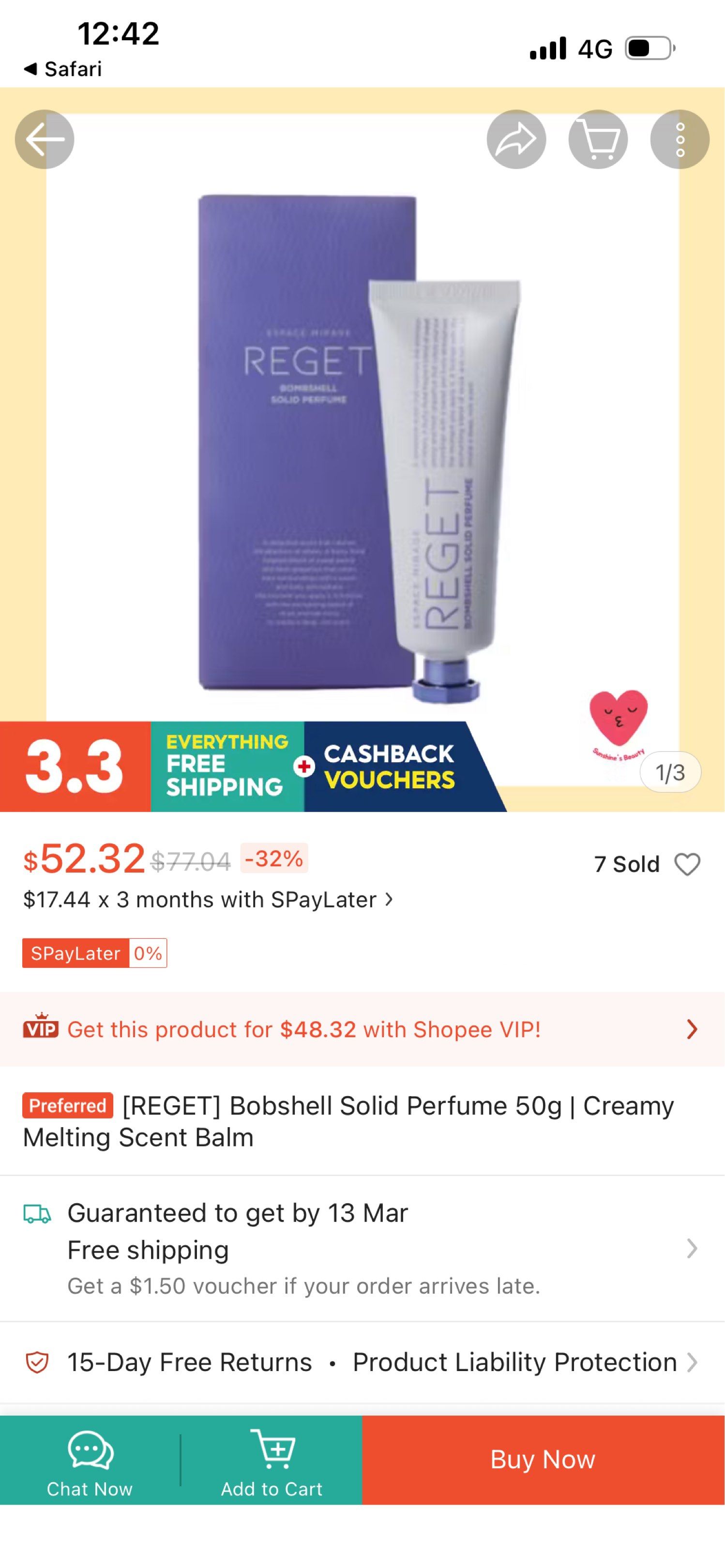
Task: Open the 3.3 free shipping banner
Action: (253, 767)
